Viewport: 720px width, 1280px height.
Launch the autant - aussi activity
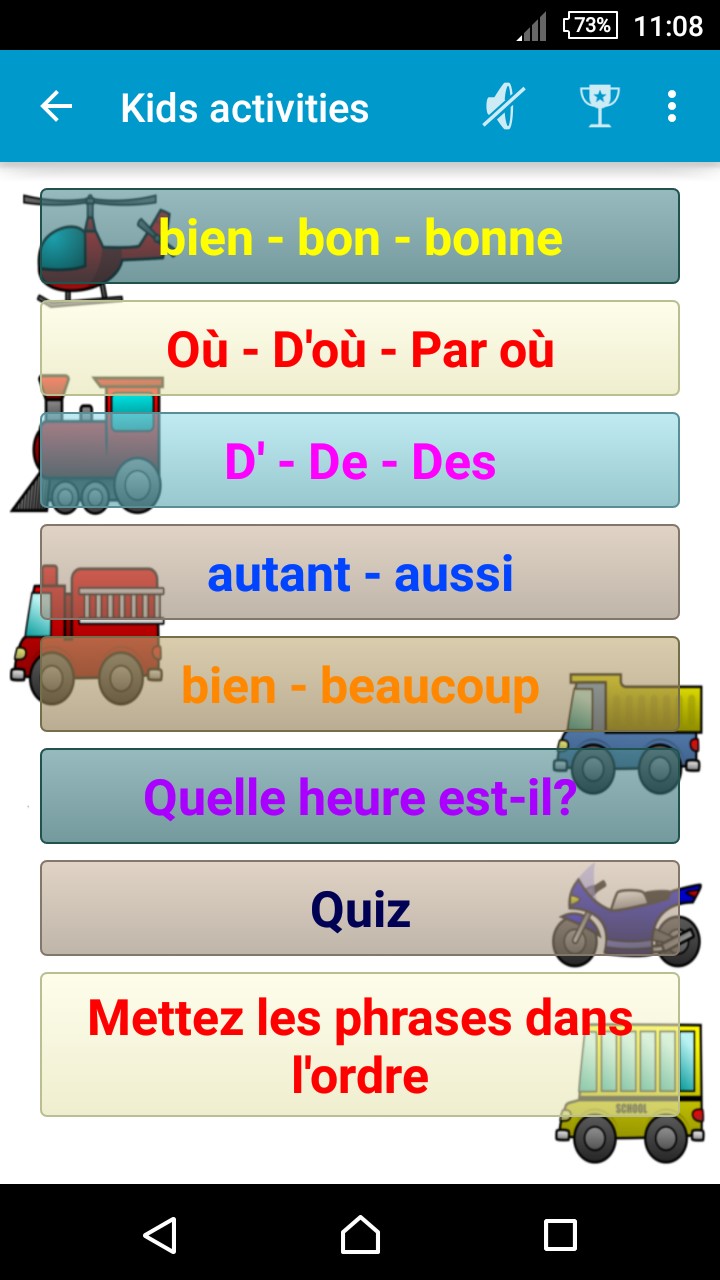(x=360, y=573)
